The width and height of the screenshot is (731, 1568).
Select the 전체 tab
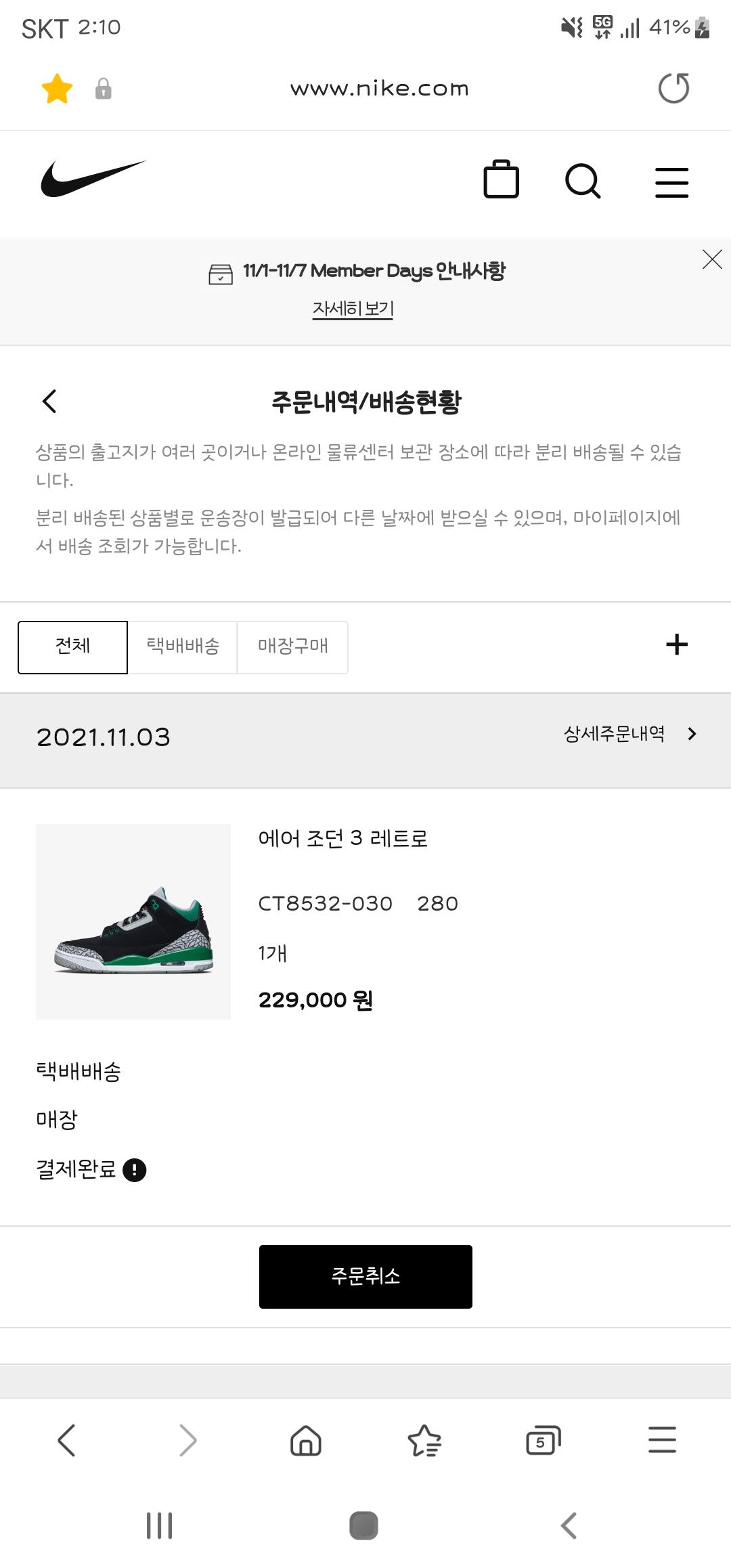point(72,647)
